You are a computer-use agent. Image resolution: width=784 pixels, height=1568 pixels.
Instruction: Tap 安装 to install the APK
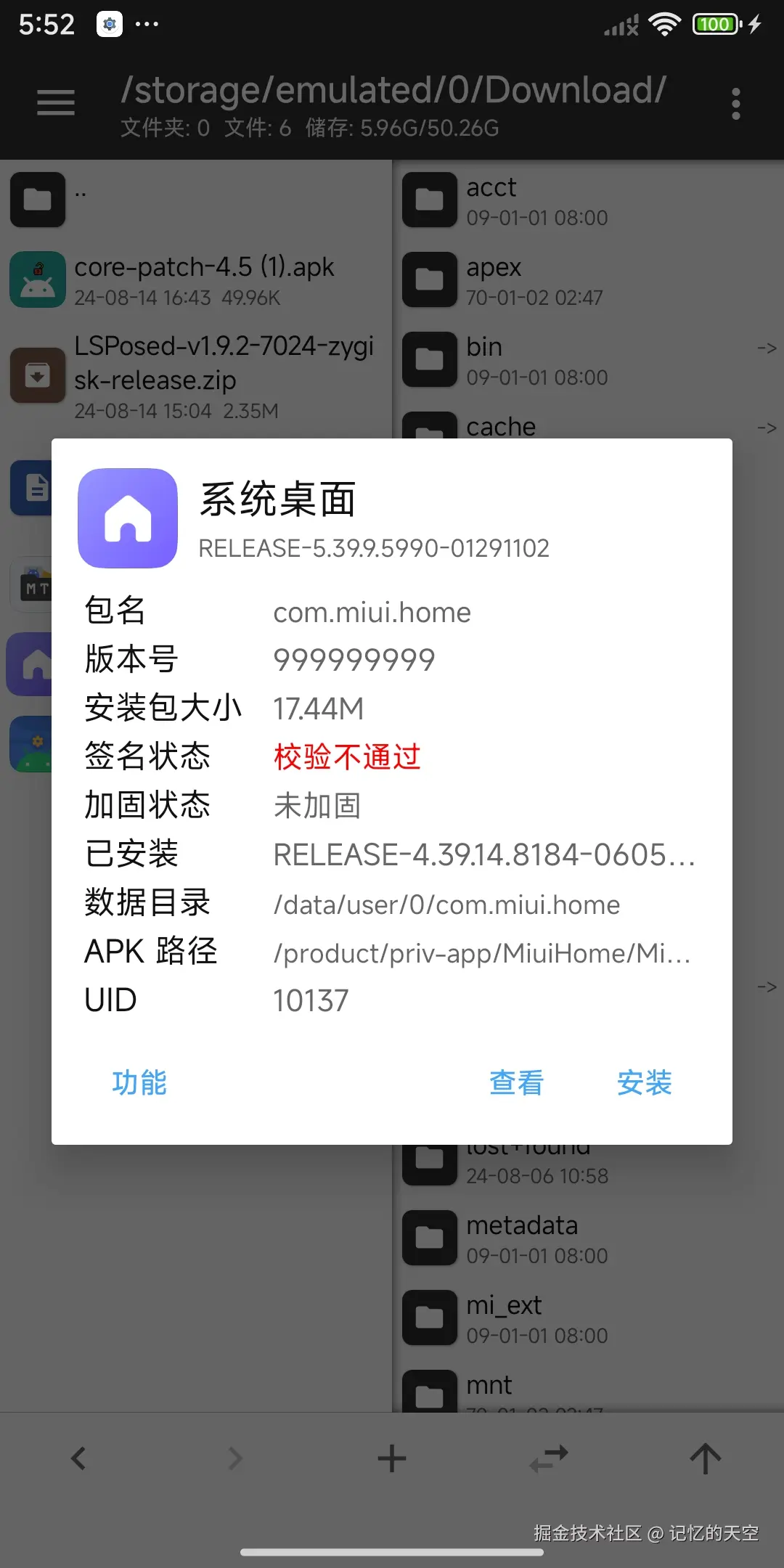[644, 1083]
